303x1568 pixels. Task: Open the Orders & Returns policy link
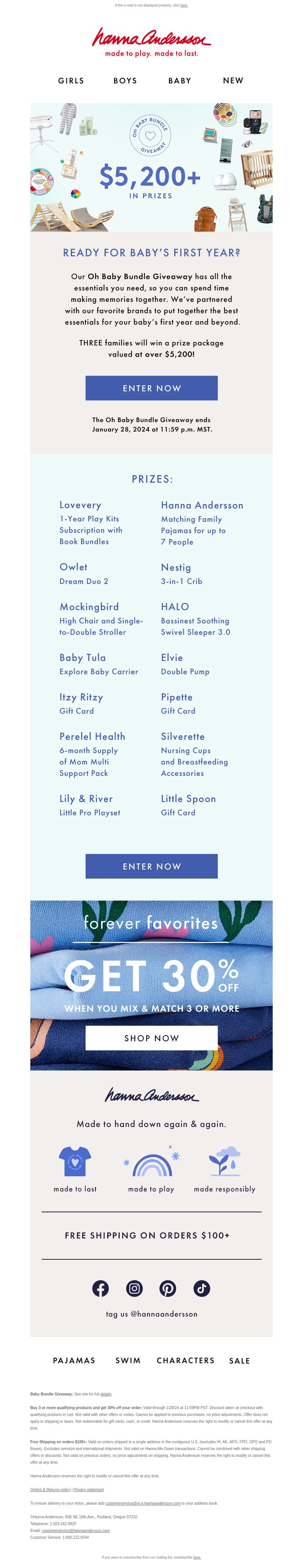(50, 1490)
